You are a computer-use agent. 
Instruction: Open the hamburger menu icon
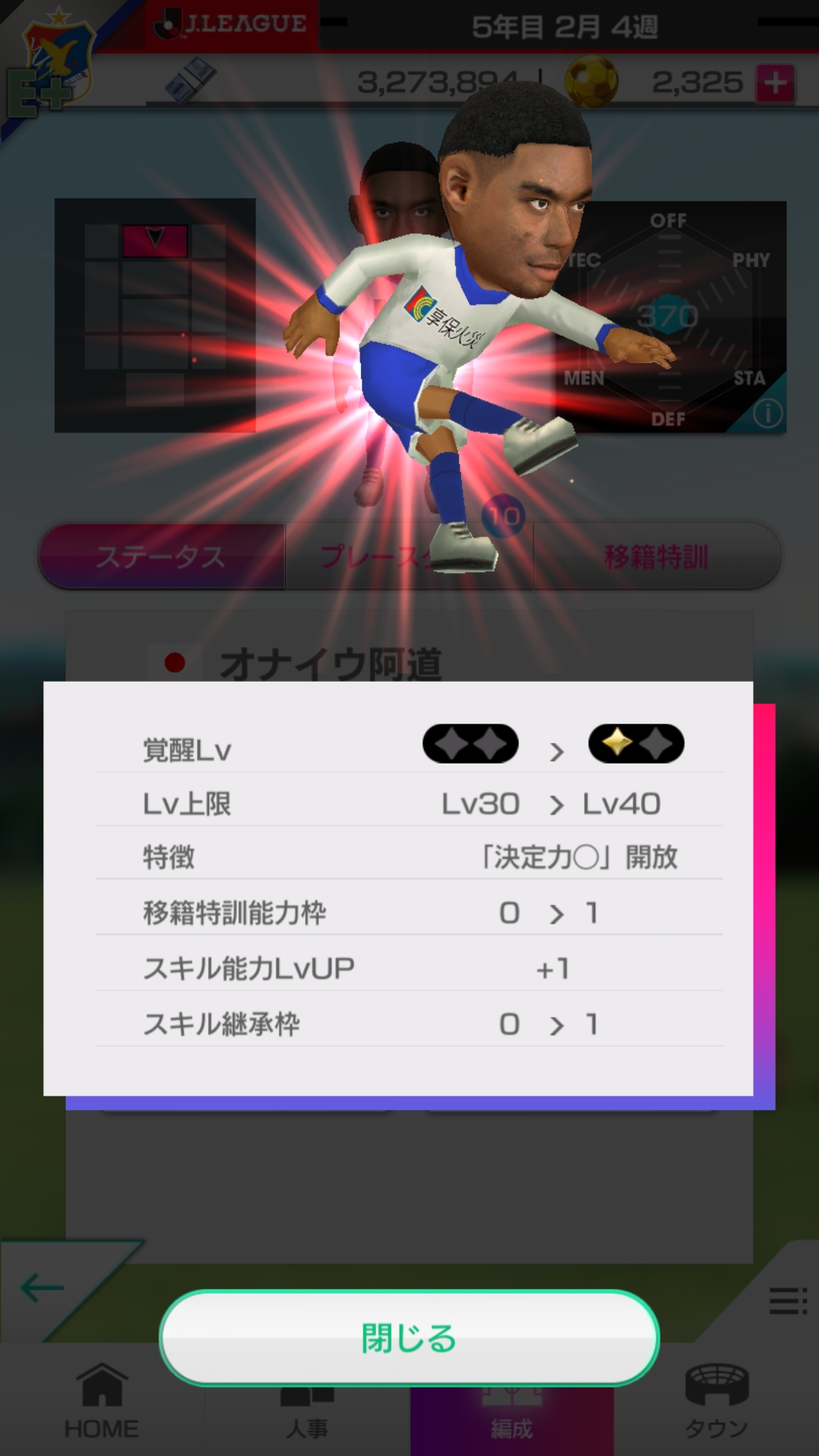click(x=788, y=1301)
